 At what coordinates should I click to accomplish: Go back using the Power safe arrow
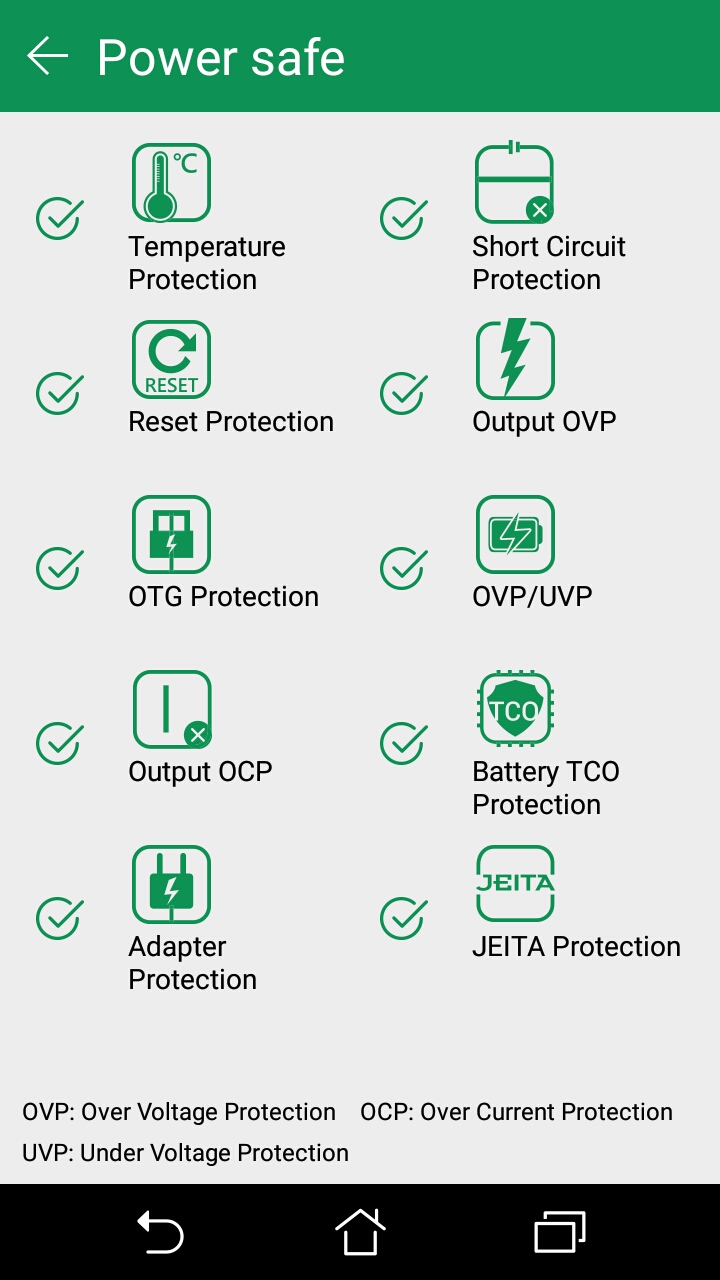(47, 56)
